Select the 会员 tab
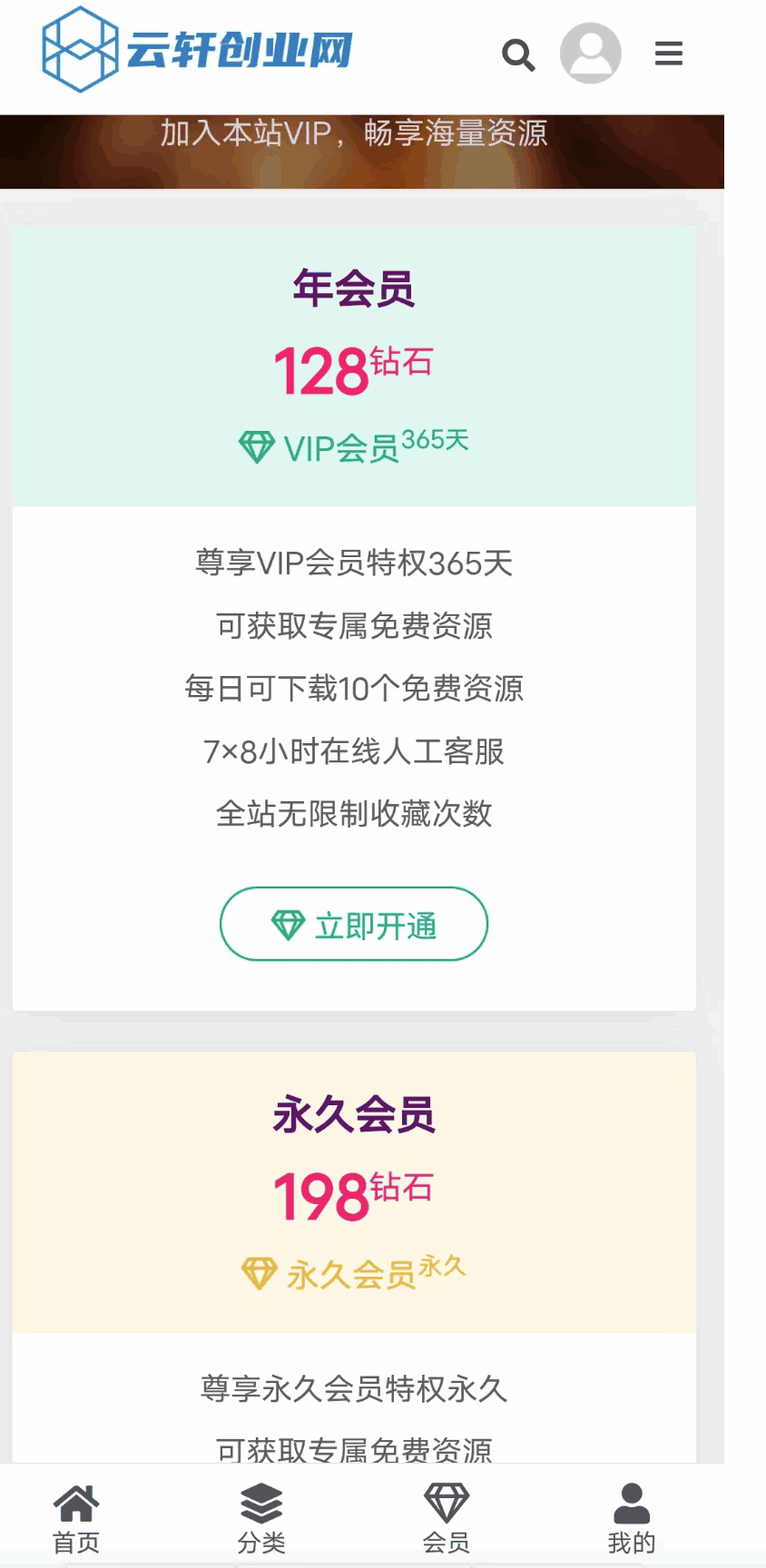The height and width of the screenshot is (1568, 766). pyautogui.click(x=447, y=1518)
